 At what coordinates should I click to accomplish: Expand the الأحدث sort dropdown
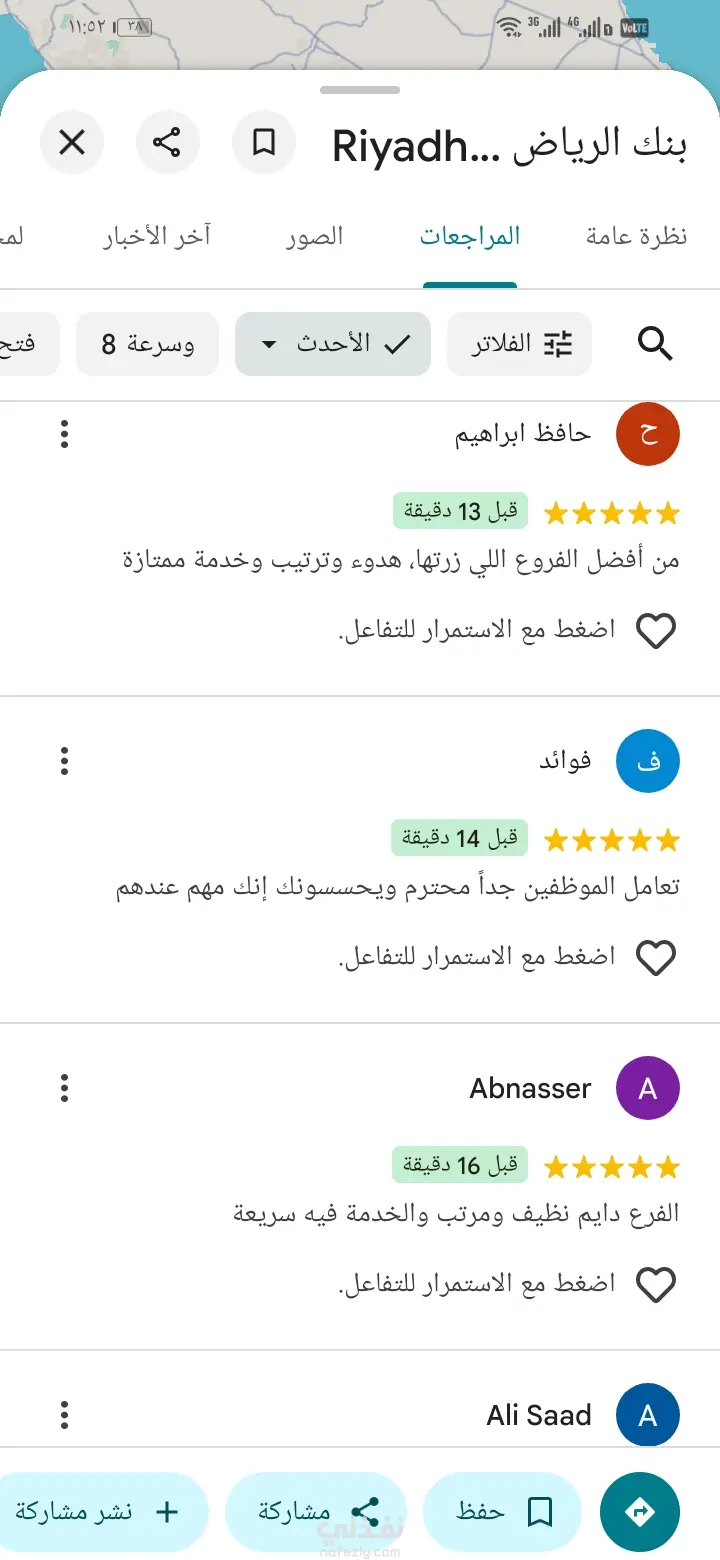(x=333, y=344)
